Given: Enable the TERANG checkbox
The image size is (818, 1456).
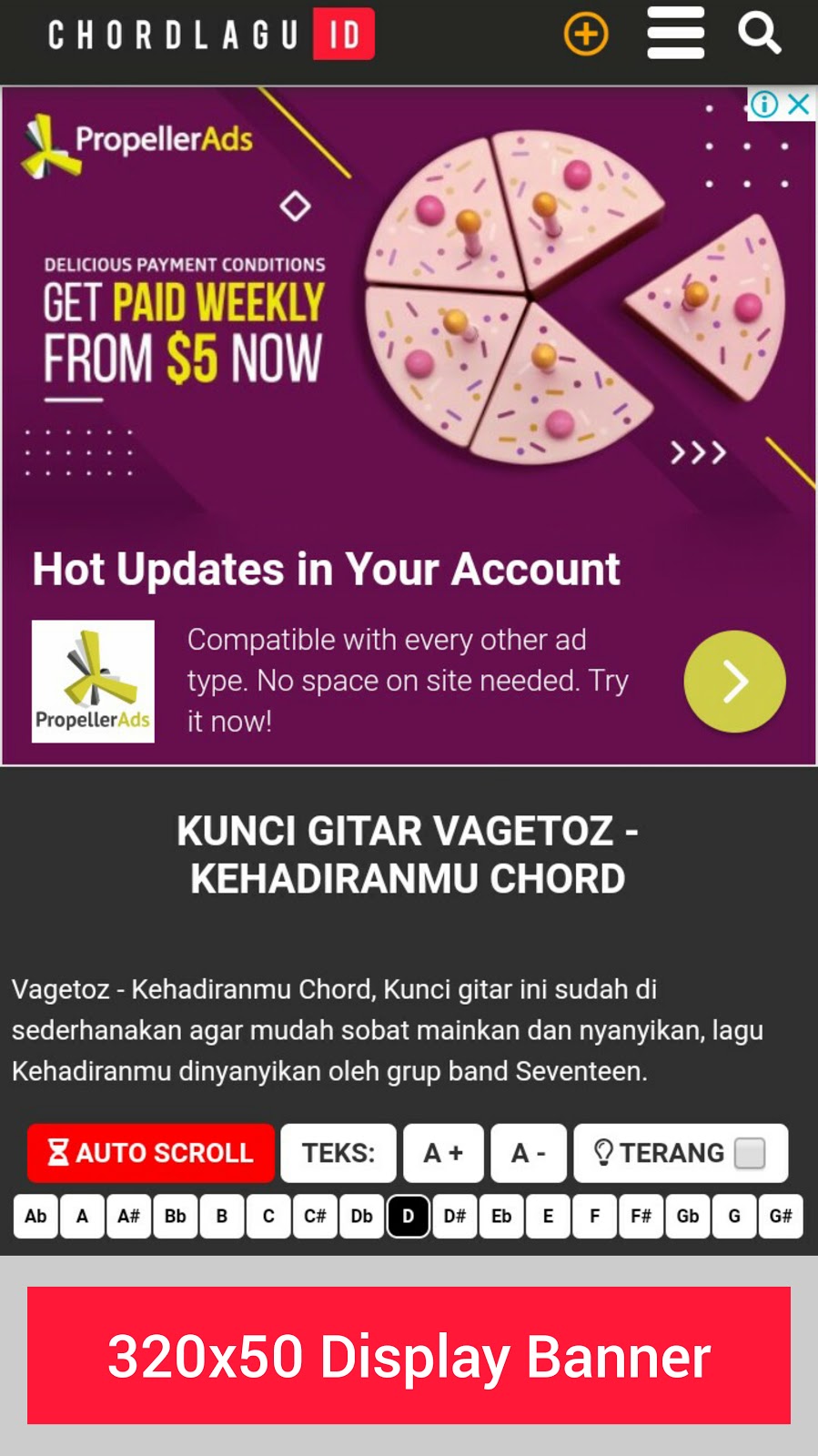Looking at the screenshot, I should (750, 1153).
